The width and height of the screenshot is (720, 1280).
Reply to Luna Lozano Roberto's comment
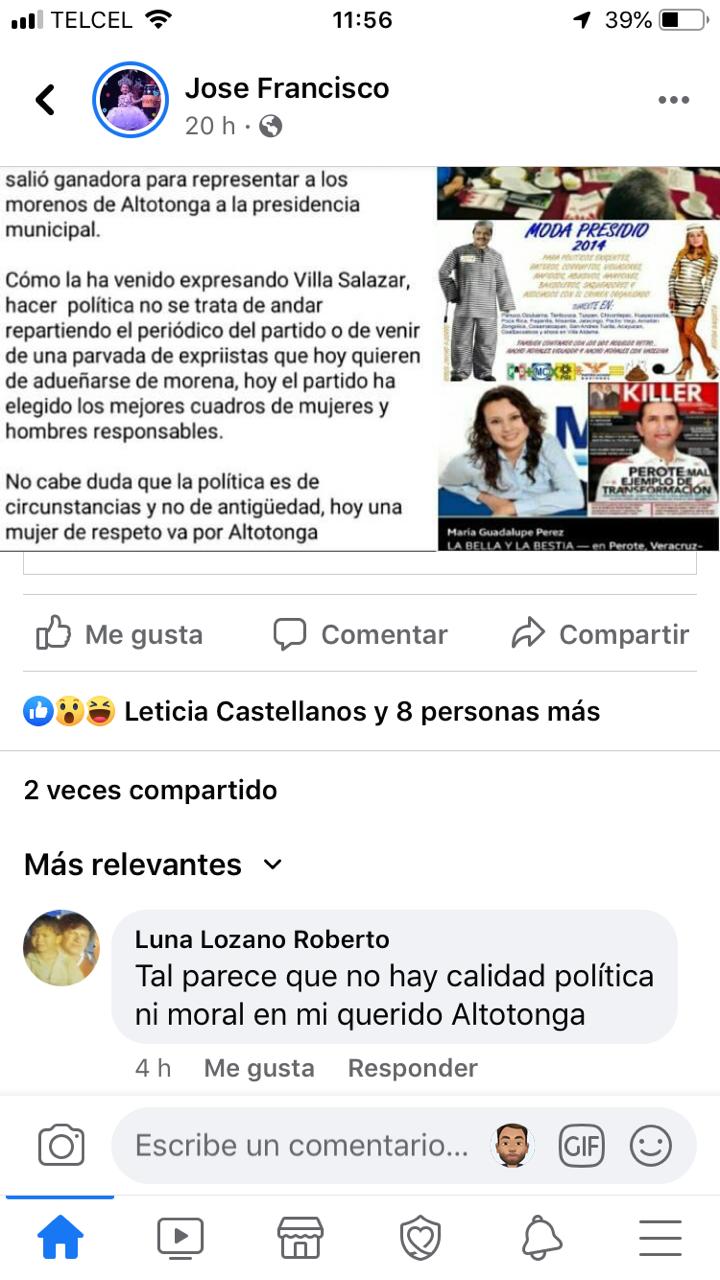pyautogui.click(x=412, y=1068)
